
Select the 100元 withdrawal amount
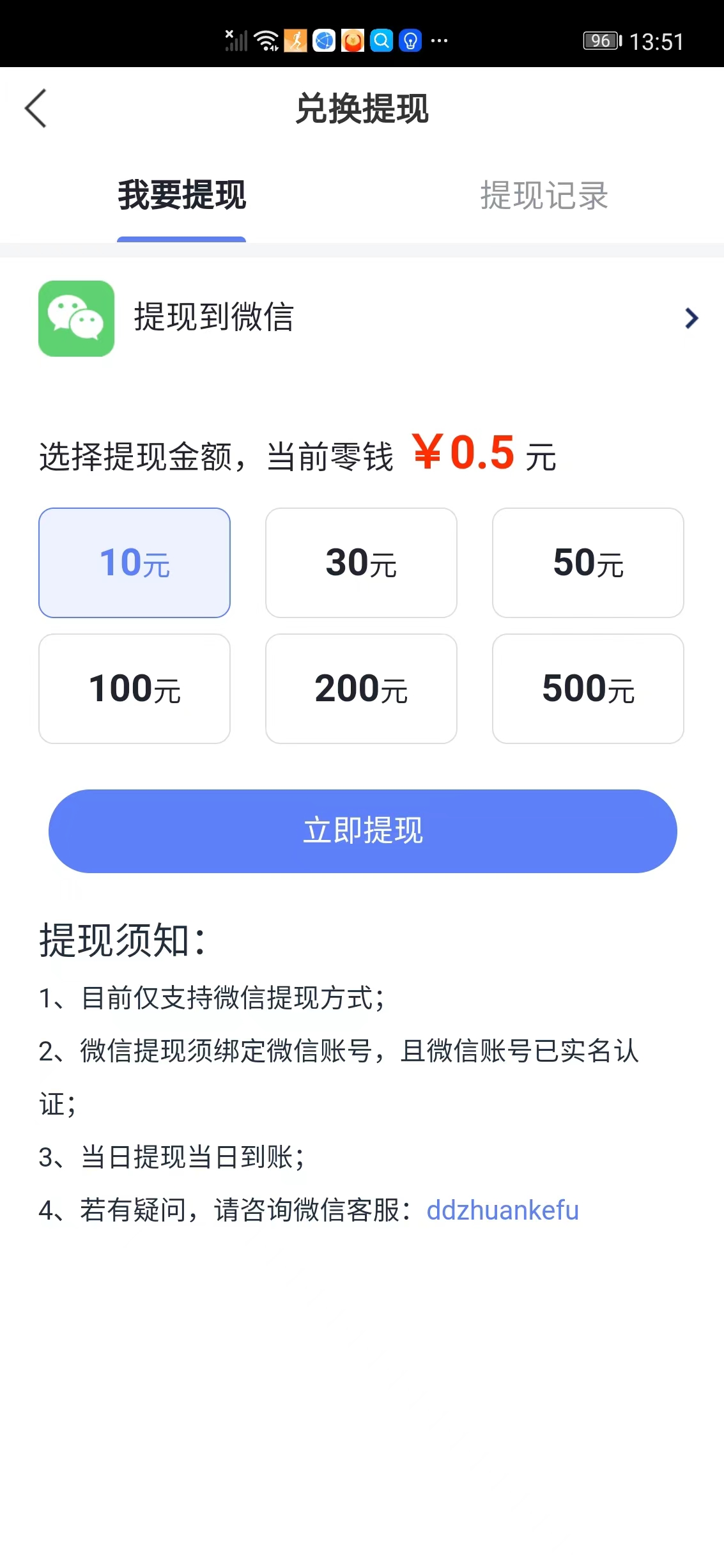pyautogui.click(x=134, y=688)
